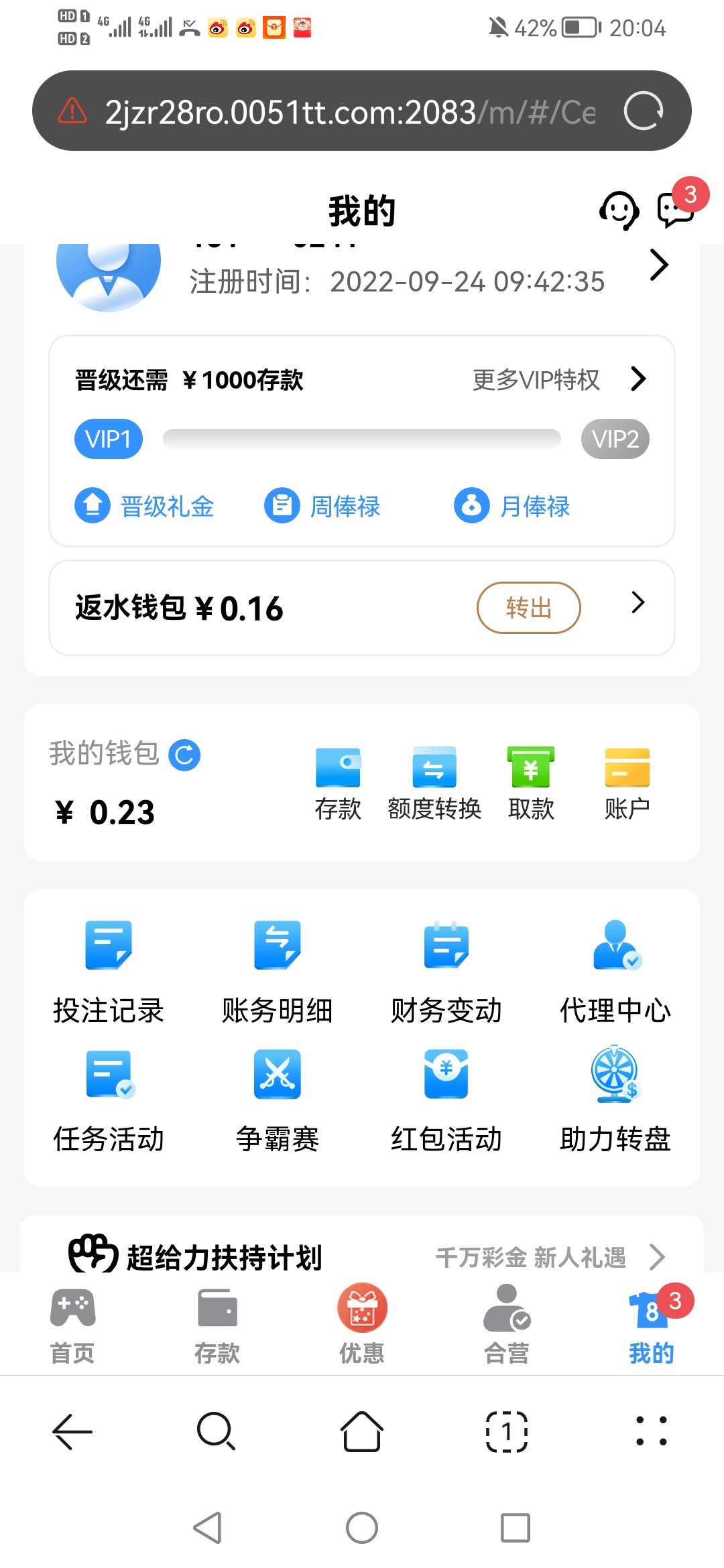The image size is (724, 1568).
Task: Go back with the browser back arrow
Action: pos(72,1431)
